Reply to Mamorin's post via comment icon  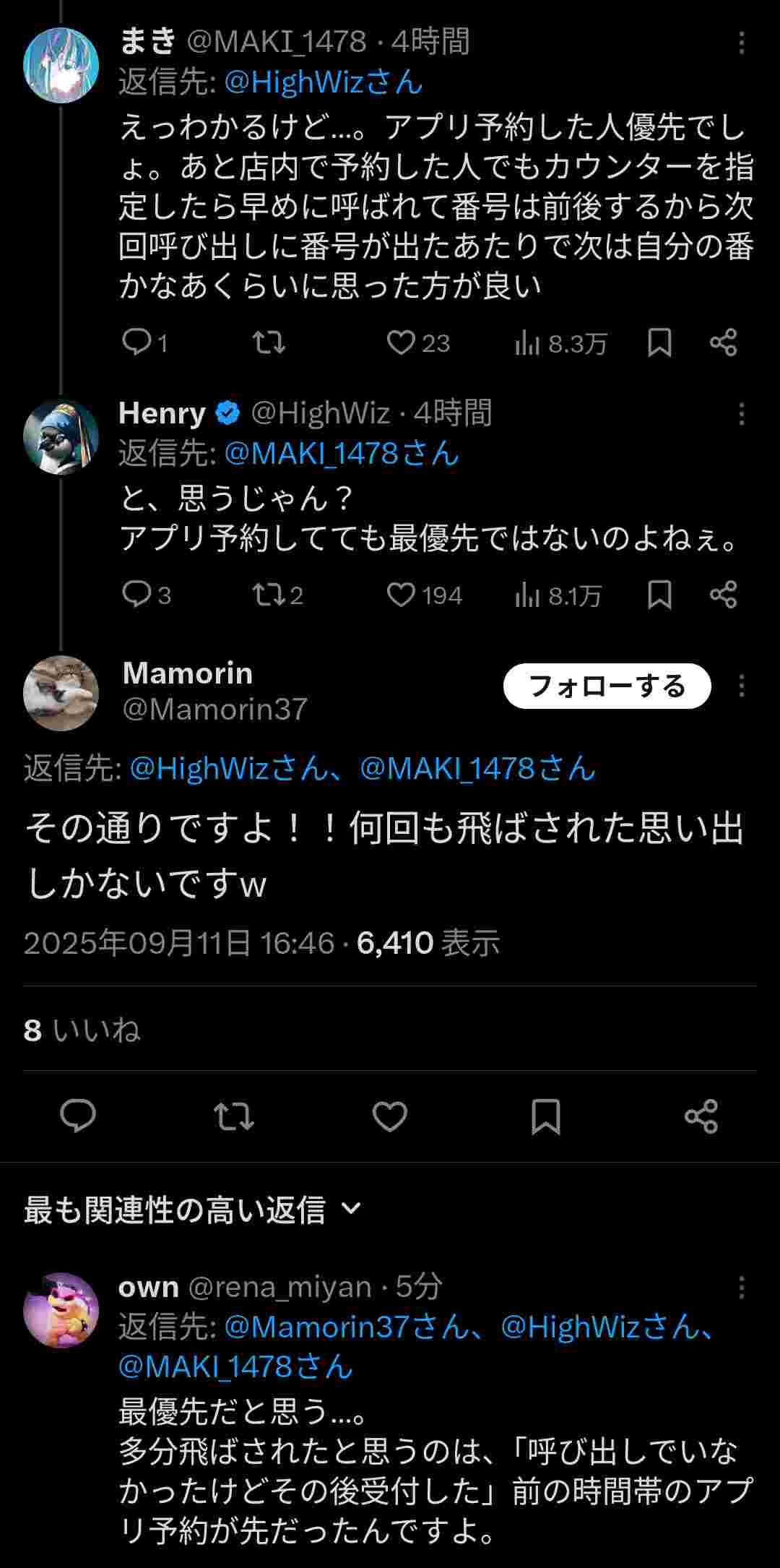(78, 1116)
